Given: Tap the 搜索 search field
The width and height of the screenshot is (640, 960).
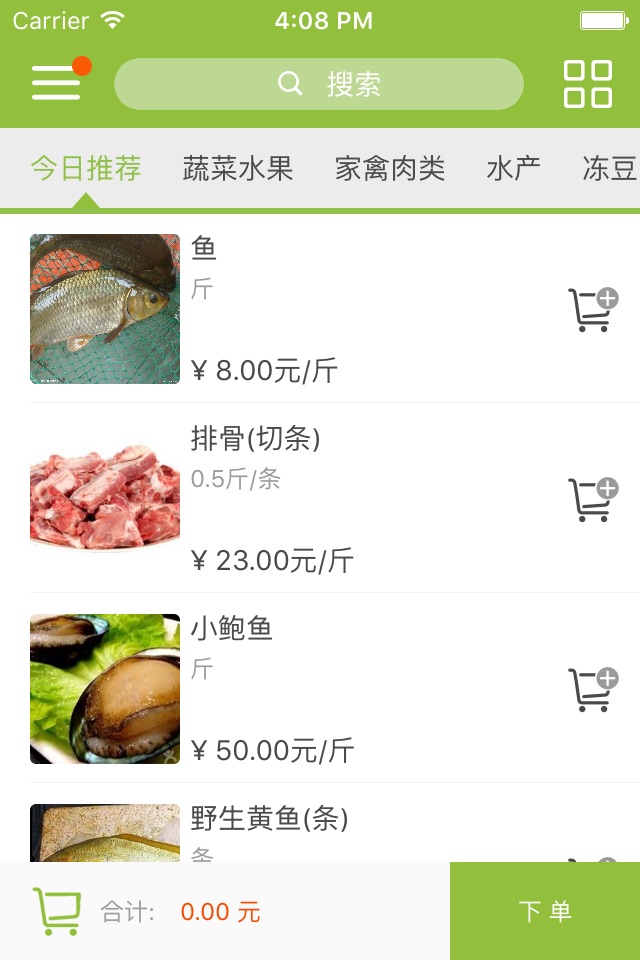Looking at the screenshot, I should [x=319, y=84].
